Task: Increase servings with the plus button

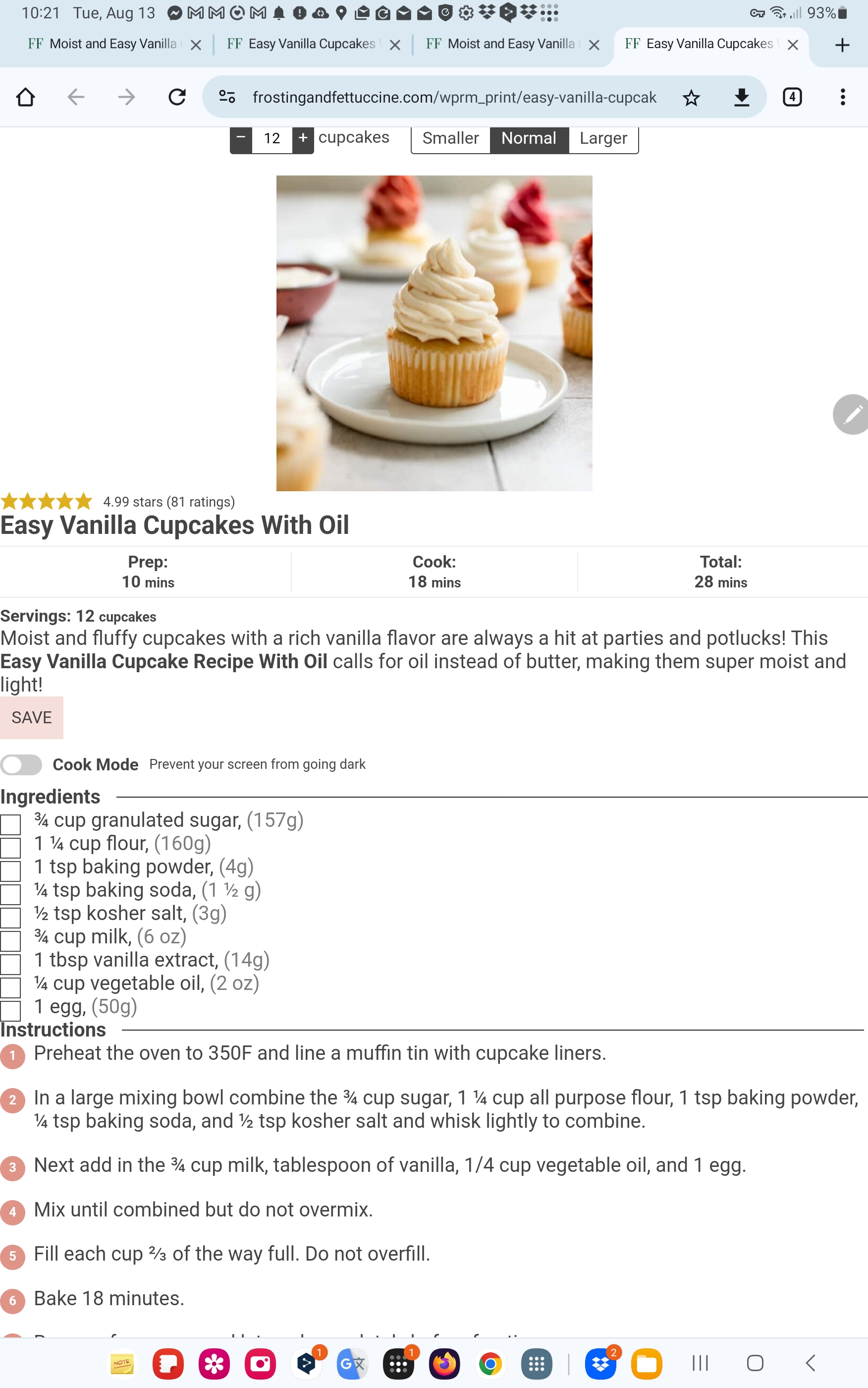Action: 303,138
